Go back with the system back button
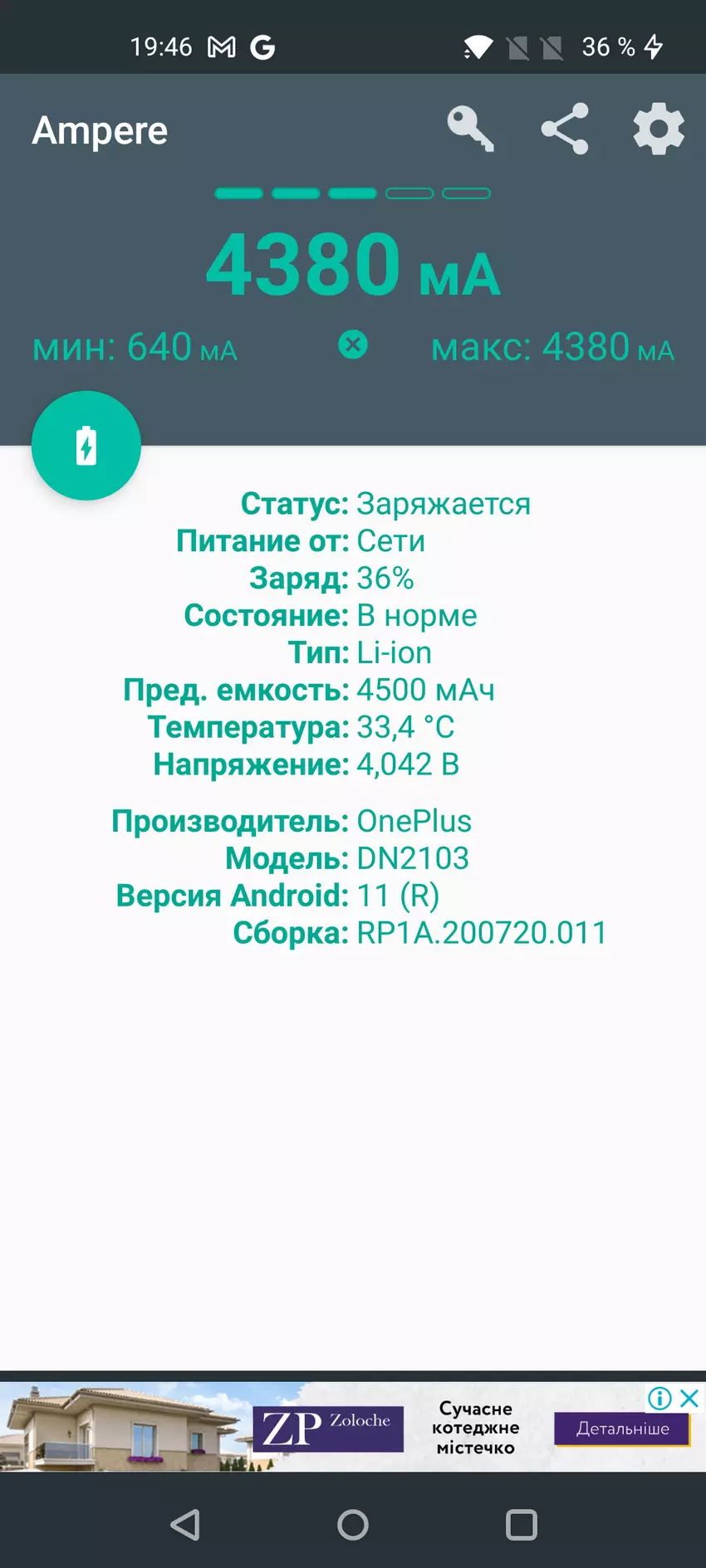Screen dimensions: 706x1568 (x=185, y=1525)
